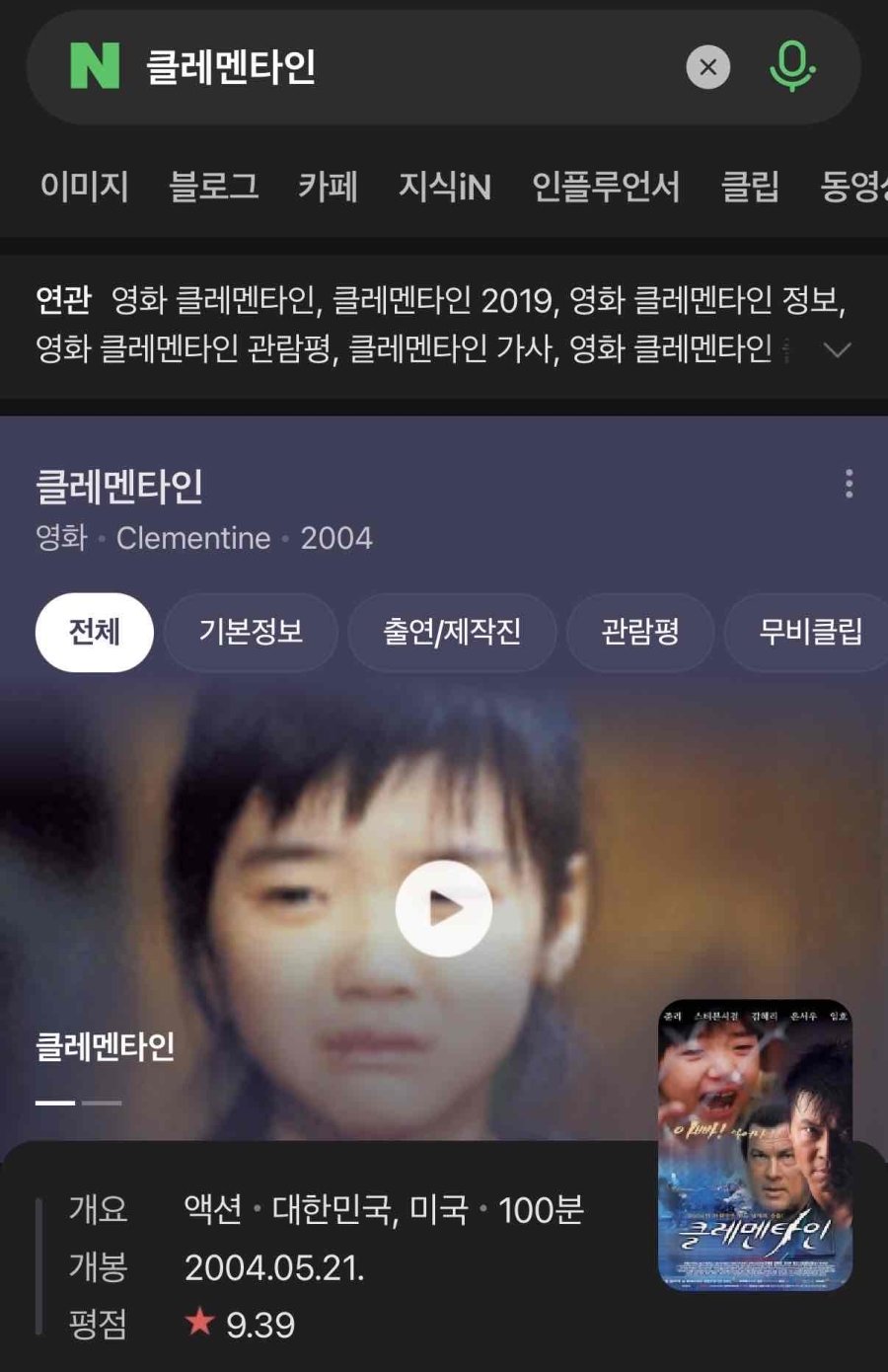Screen dimensions: 888x1372
Task: Play the 클레멘타인 trailer video
Action: [x=443, y=908]
